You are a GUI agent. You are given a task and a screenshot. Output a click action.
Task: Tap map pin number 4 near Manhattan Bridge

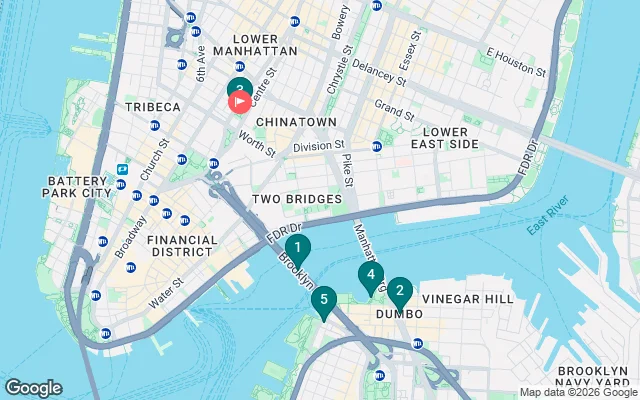pos(370,275)
